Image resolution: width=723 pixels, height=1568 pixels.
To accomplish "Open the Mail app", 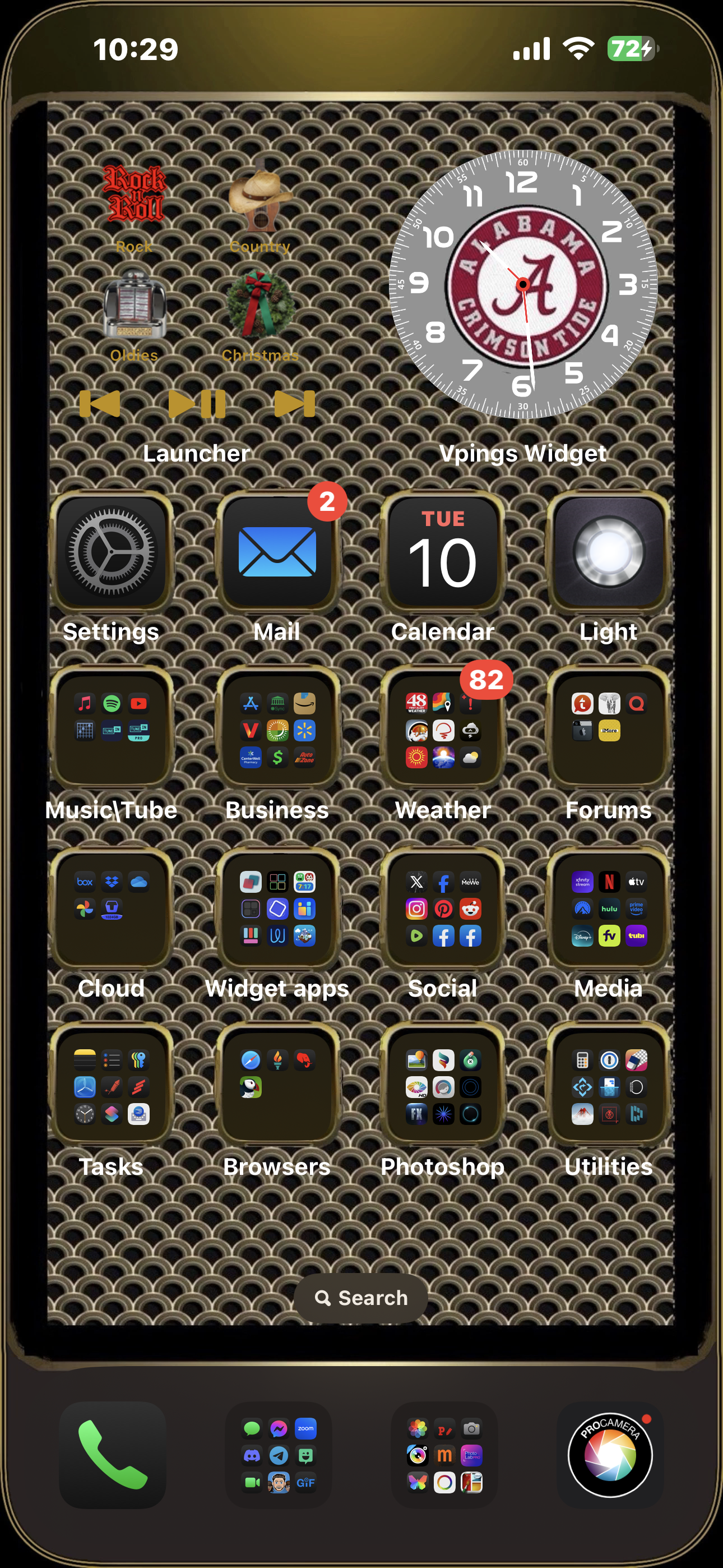I will [277, 551].
